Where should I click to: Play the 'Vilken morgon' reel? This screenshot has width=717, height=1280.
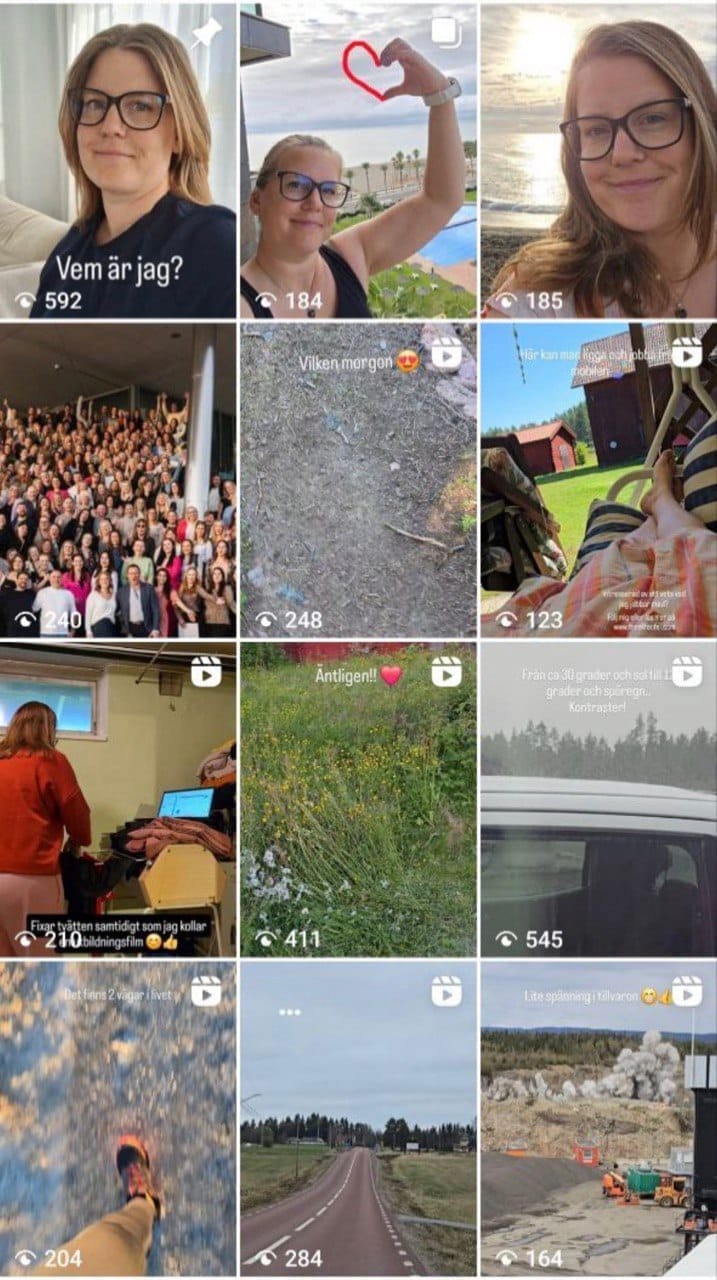coord(358,480)
